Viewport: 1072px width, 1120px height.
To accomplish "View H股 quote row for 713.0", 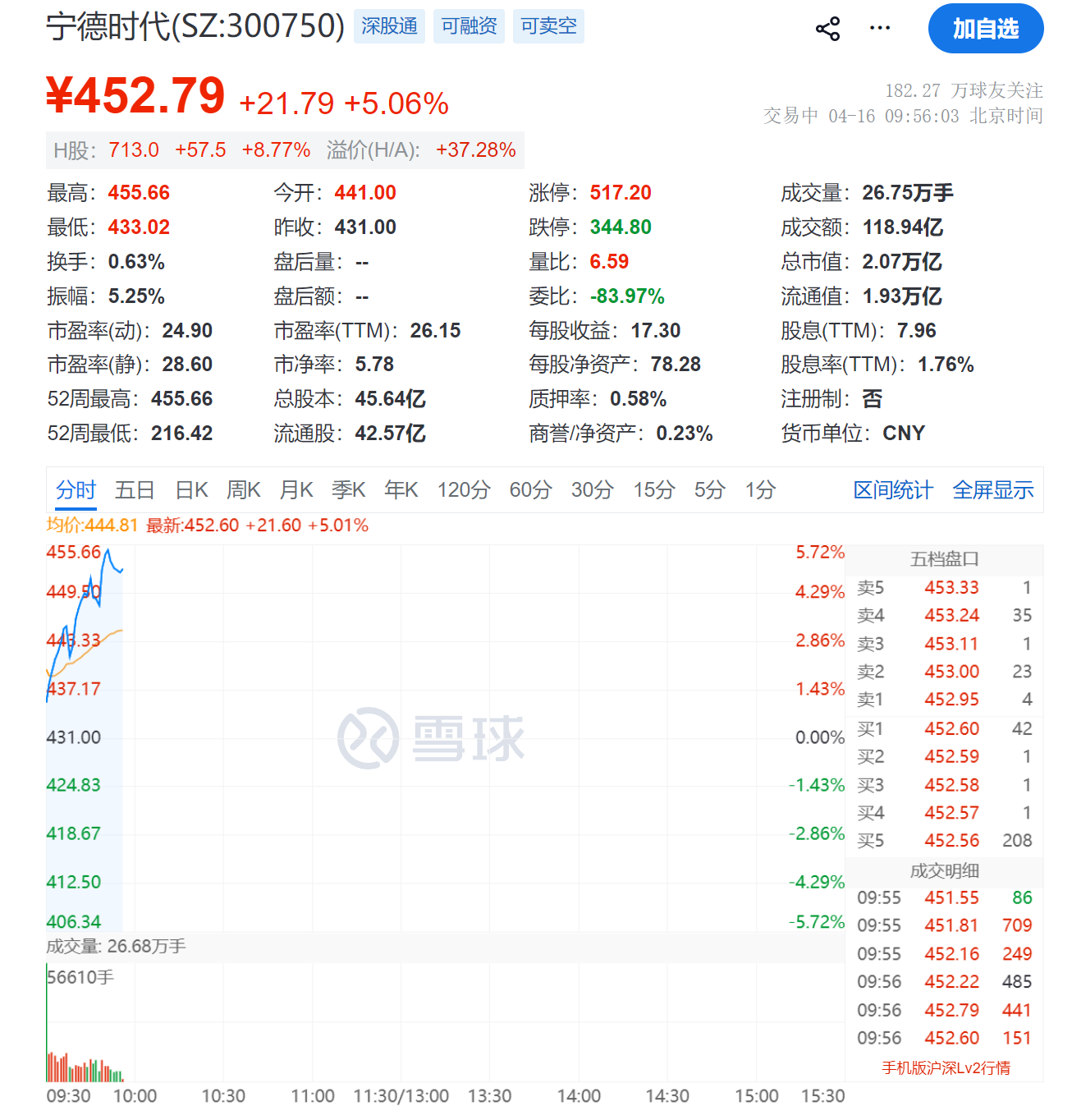I will pos(133,150).
